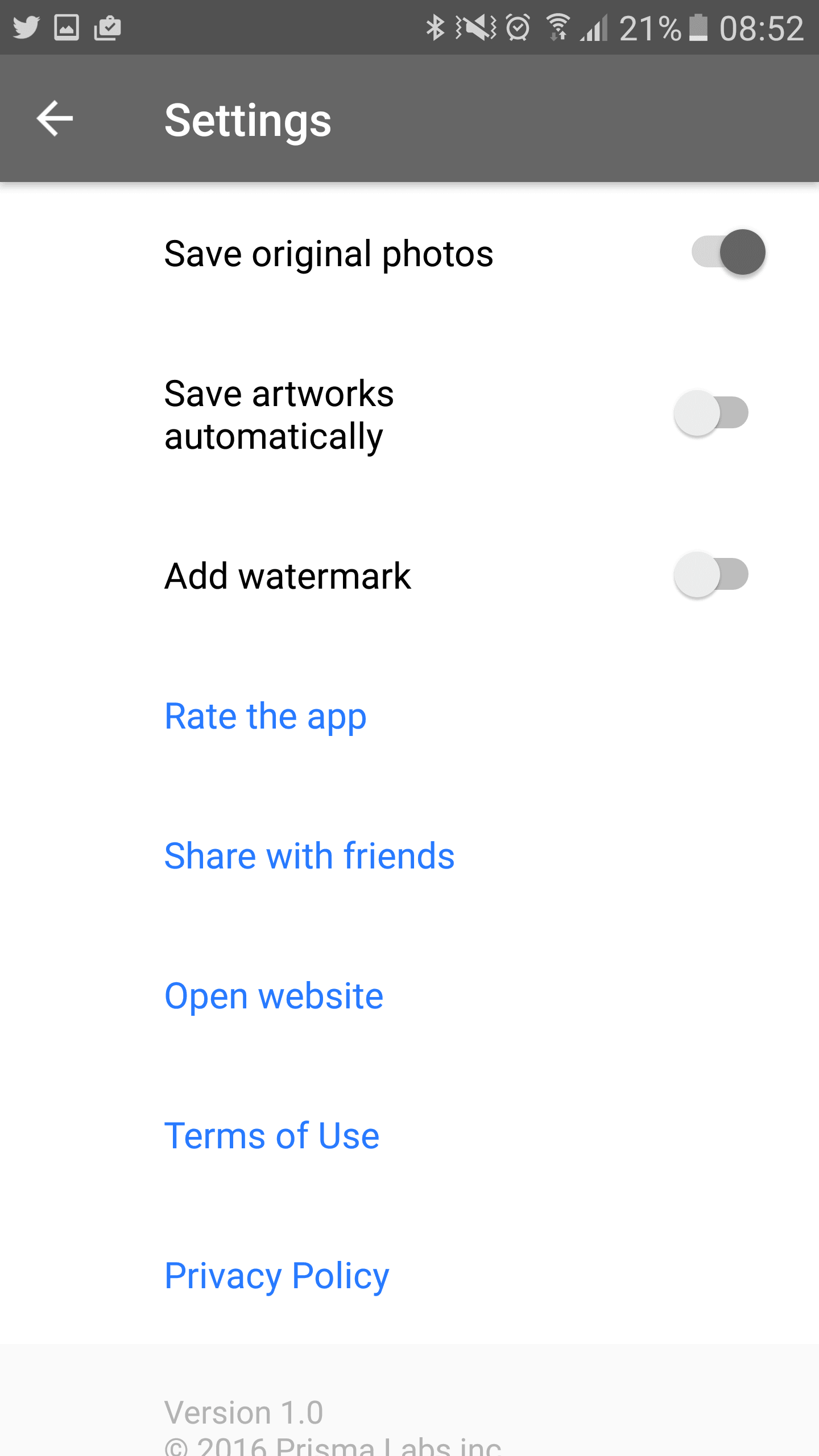The image size is (819, 1456).
Task: Enable Save artworks automatically
Action: pos(711,413)
